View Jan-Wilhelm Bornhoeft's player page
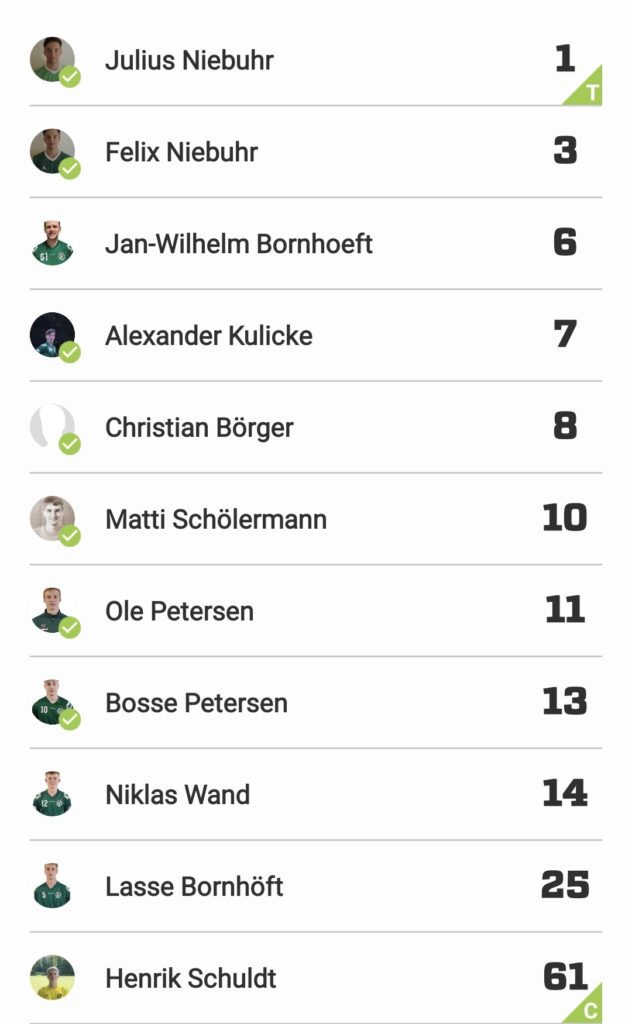 (x=238, y=244)
